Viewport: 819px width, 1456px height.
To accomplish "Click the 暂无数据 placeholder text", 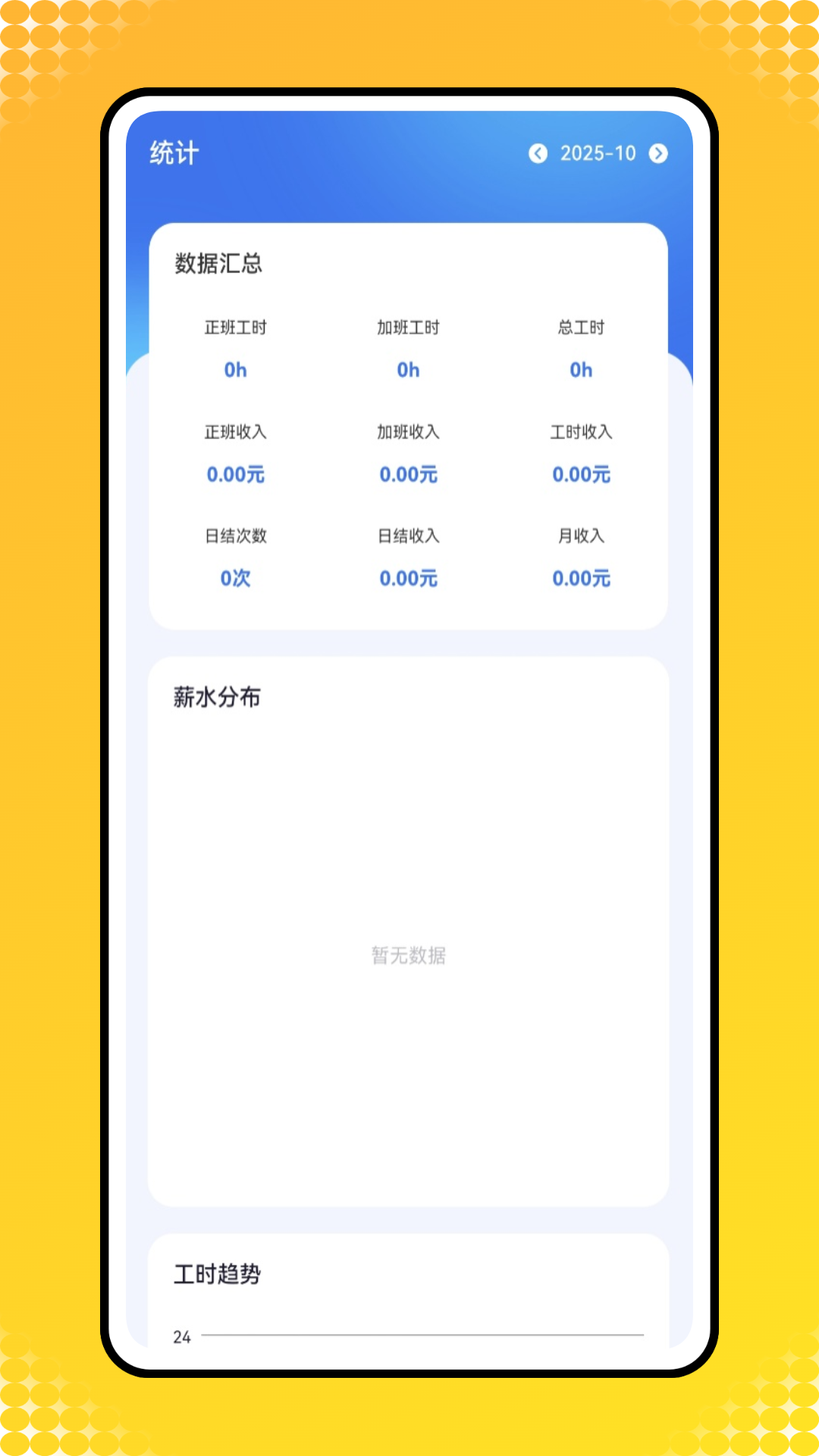I will [408, 957].
